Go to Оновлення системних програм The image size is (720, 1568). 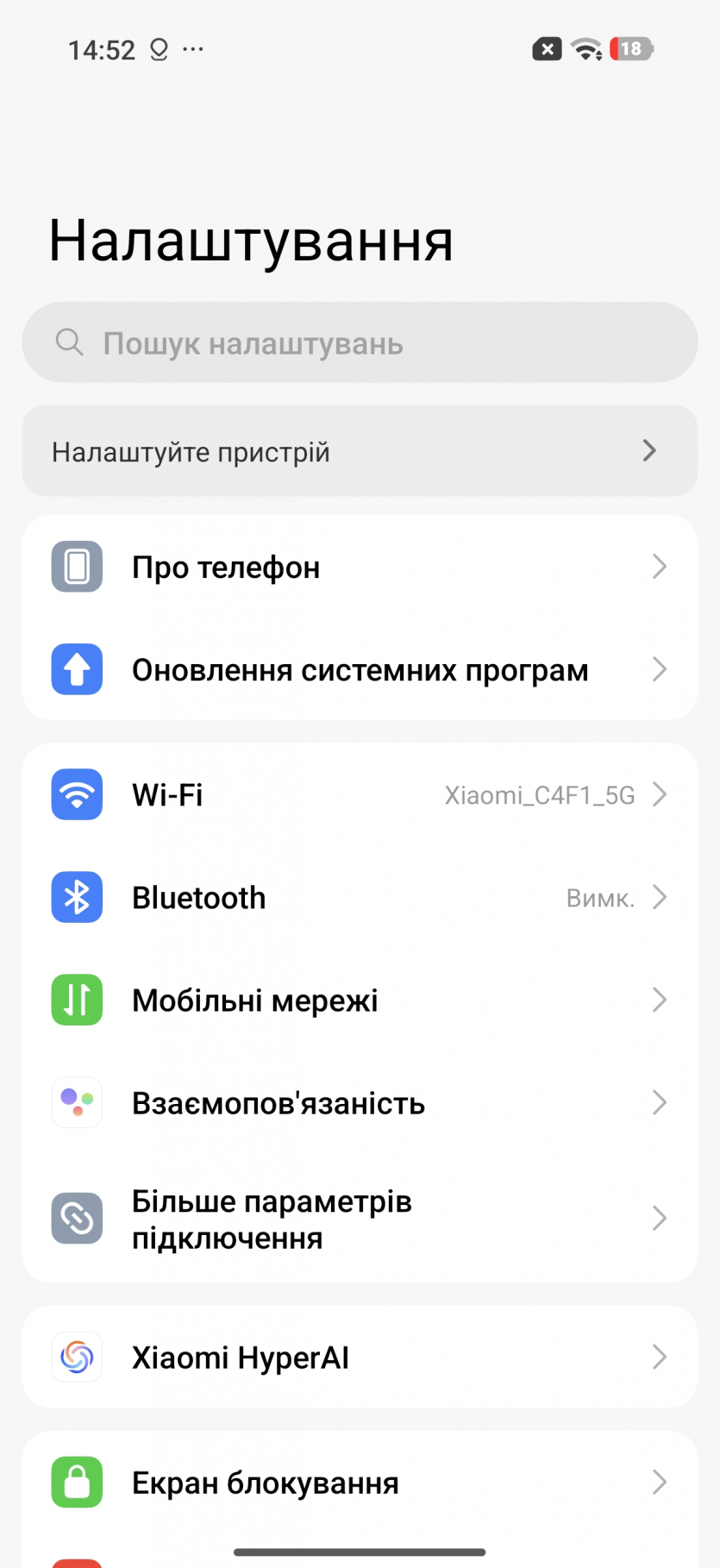359,670
